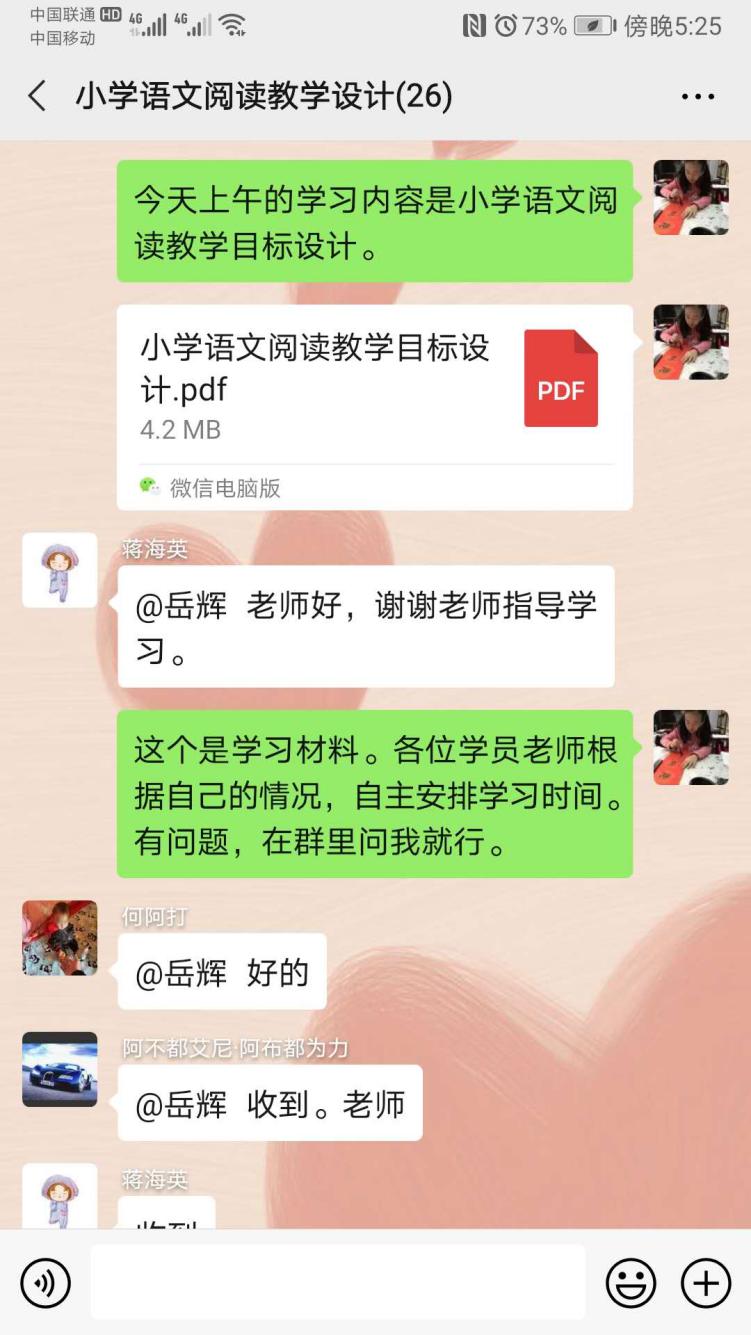
Task: Open the chat info overflow menu
Action: point(697,97)
